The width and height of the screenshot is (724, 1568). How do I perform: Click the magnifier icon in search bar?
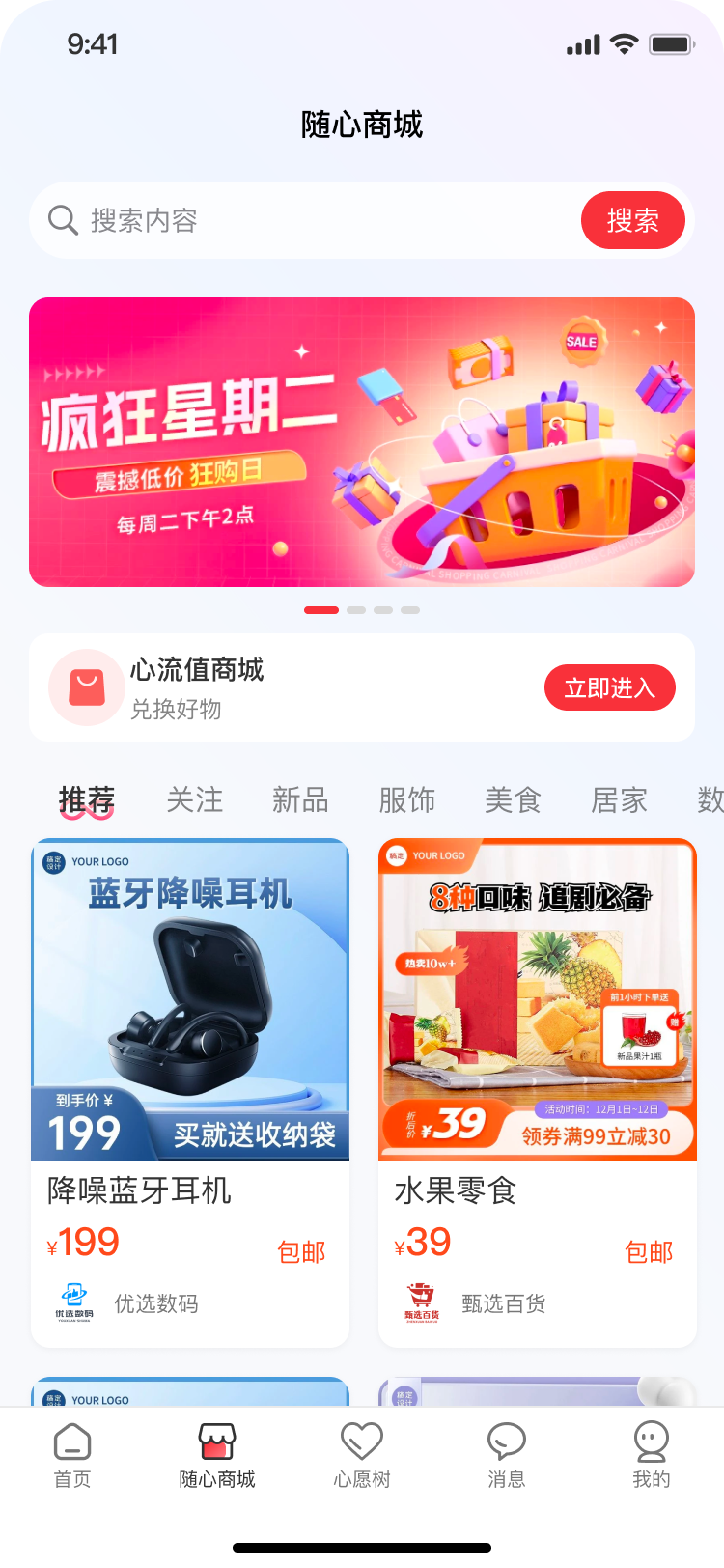tap(63, 220)
